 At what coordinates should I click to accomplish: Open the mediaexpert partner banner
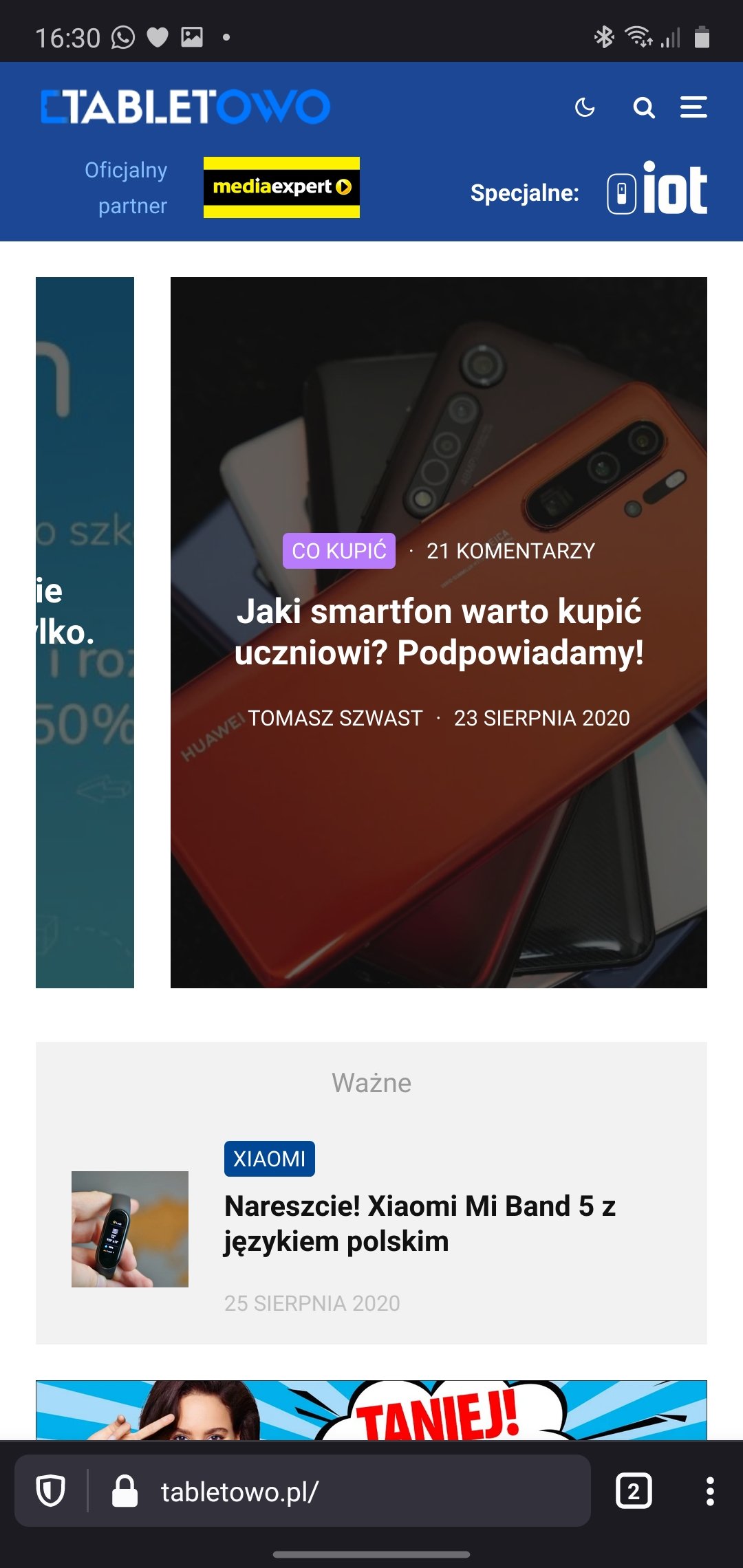(281, 187)
